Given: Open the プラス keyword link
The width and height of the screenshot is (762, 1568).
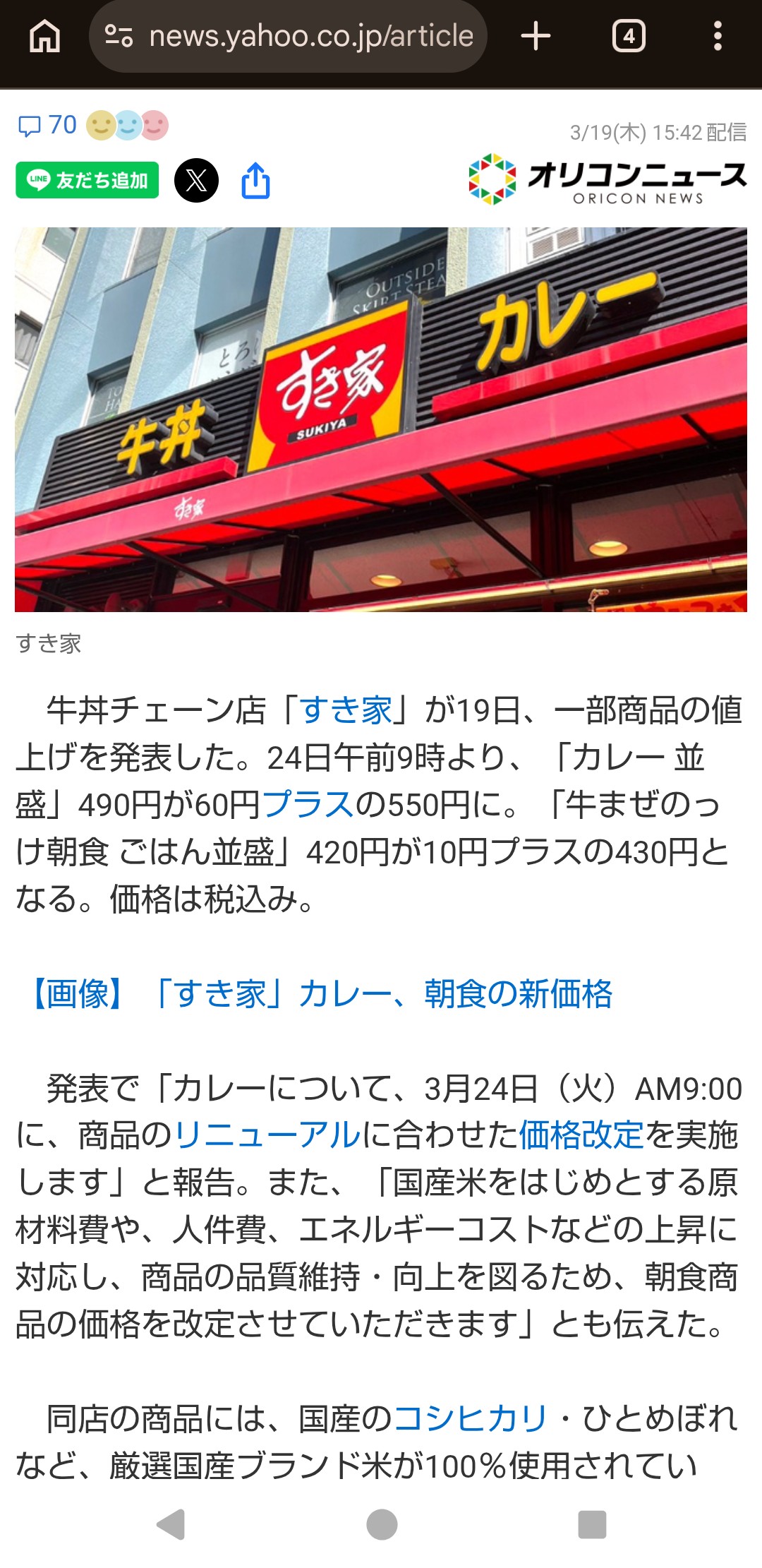Looking at the screenshot, I should coord(308,805).
